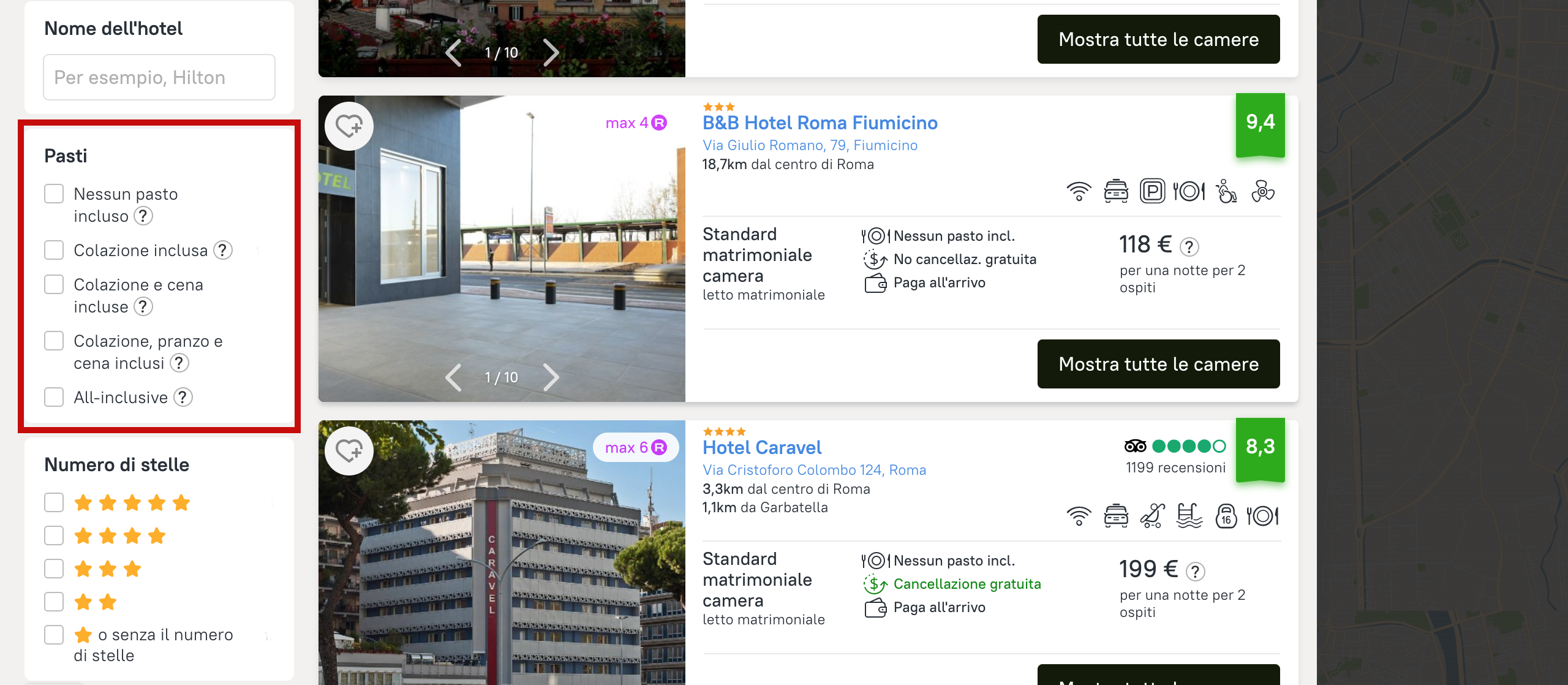Show price info for 118 € rate
This screenshot has width=1568, height=685.
[x=1189, y=246]
